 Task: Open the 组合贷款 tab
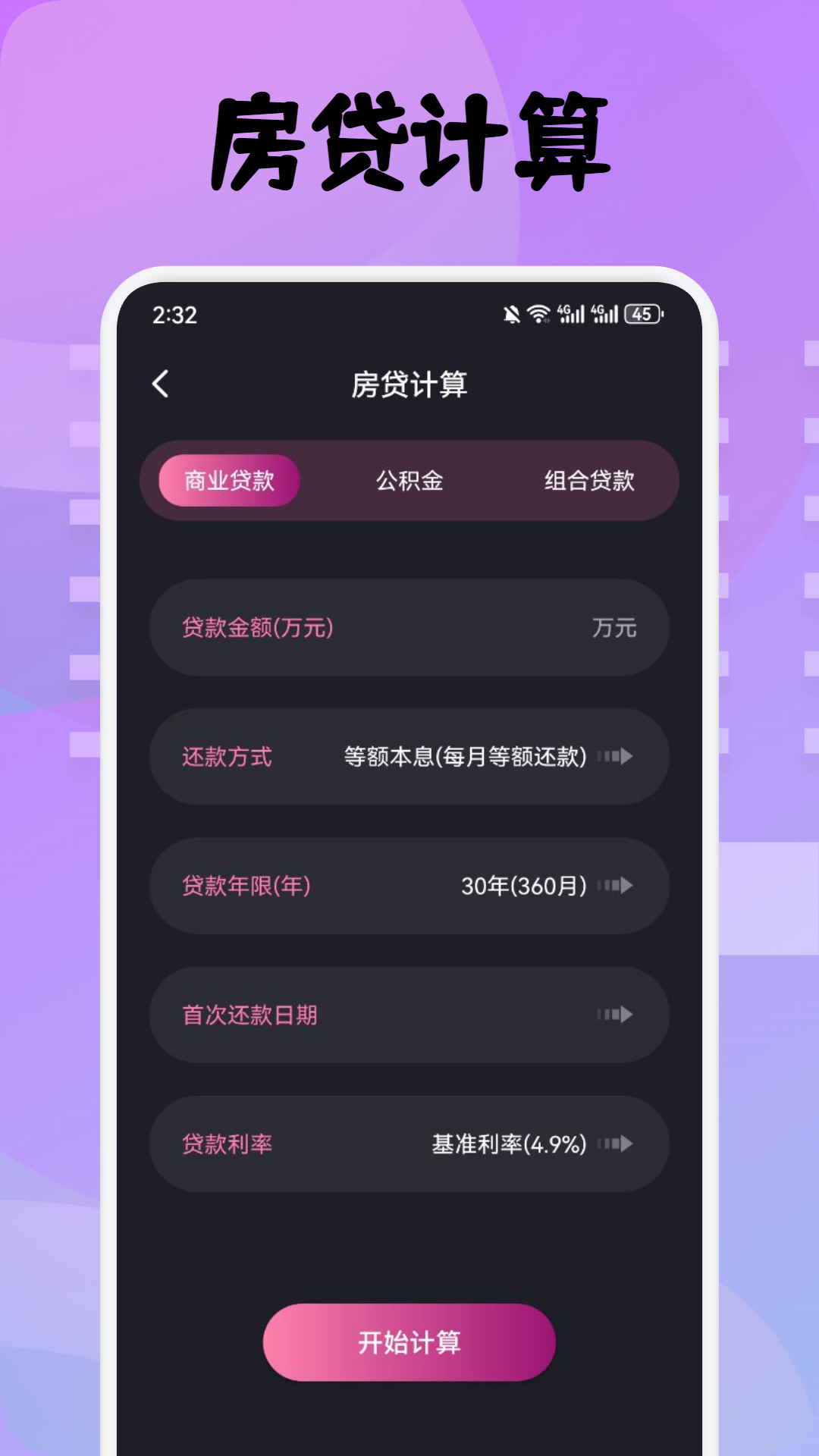(x=588, y=479)
